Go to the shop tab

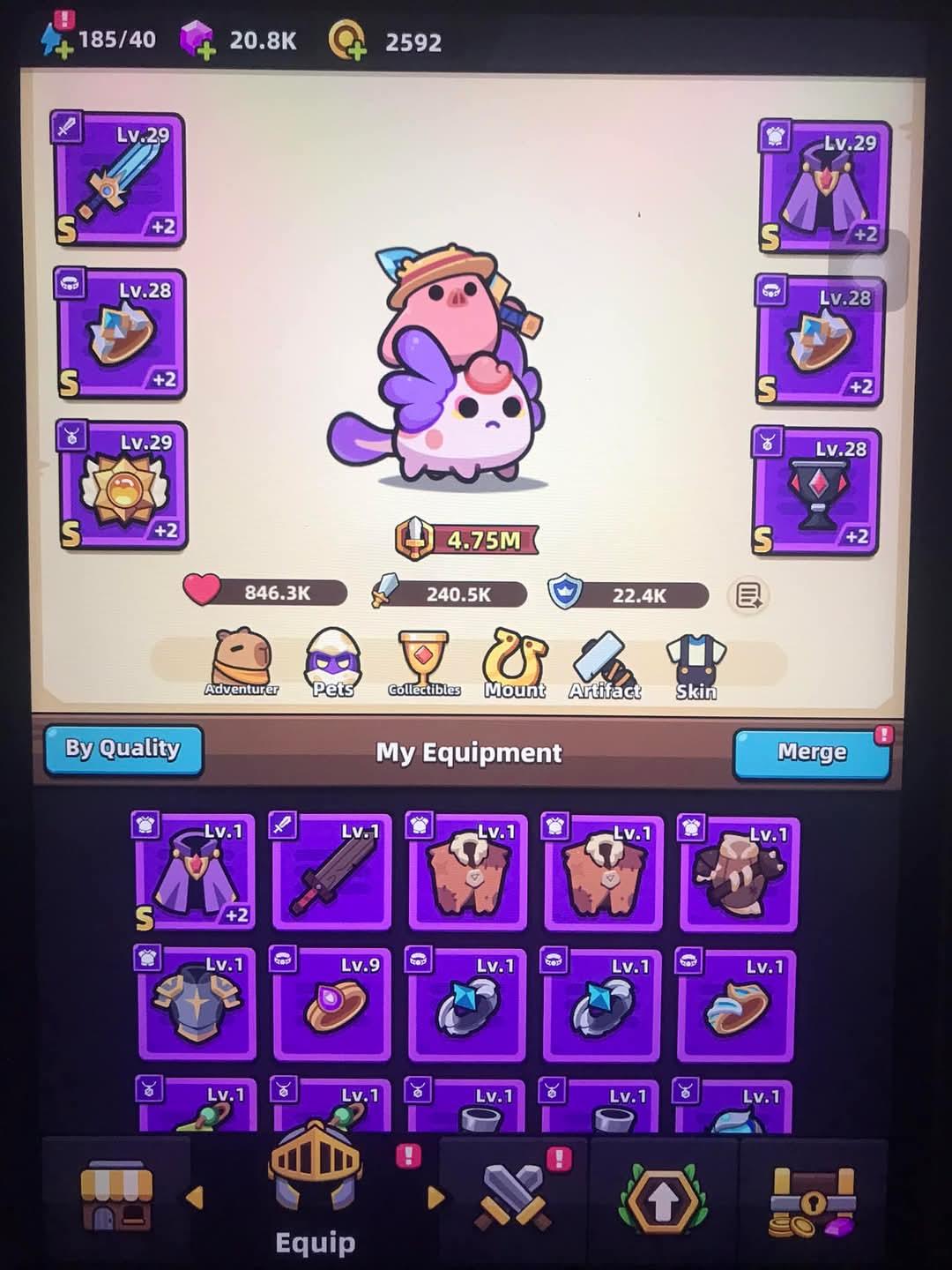click(116, 1198)
